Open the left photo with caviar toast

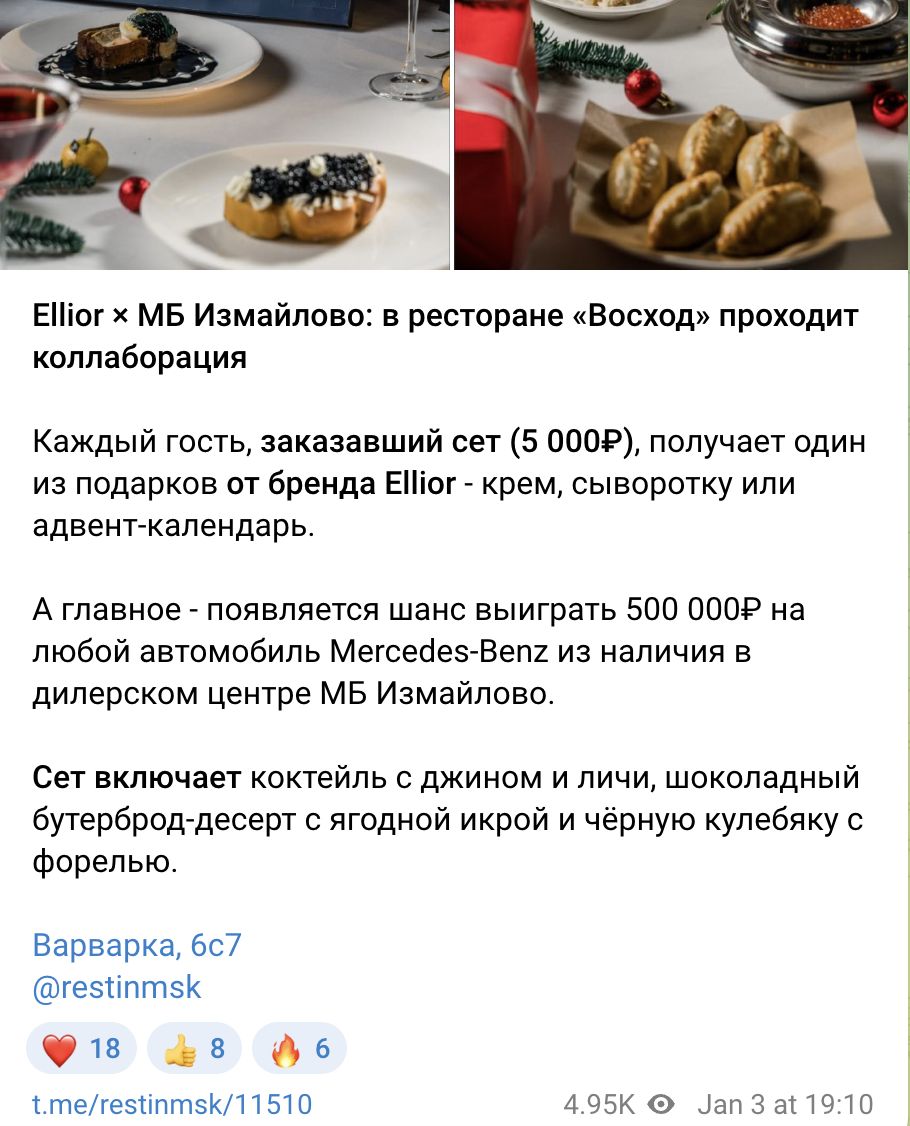[224, 134]
